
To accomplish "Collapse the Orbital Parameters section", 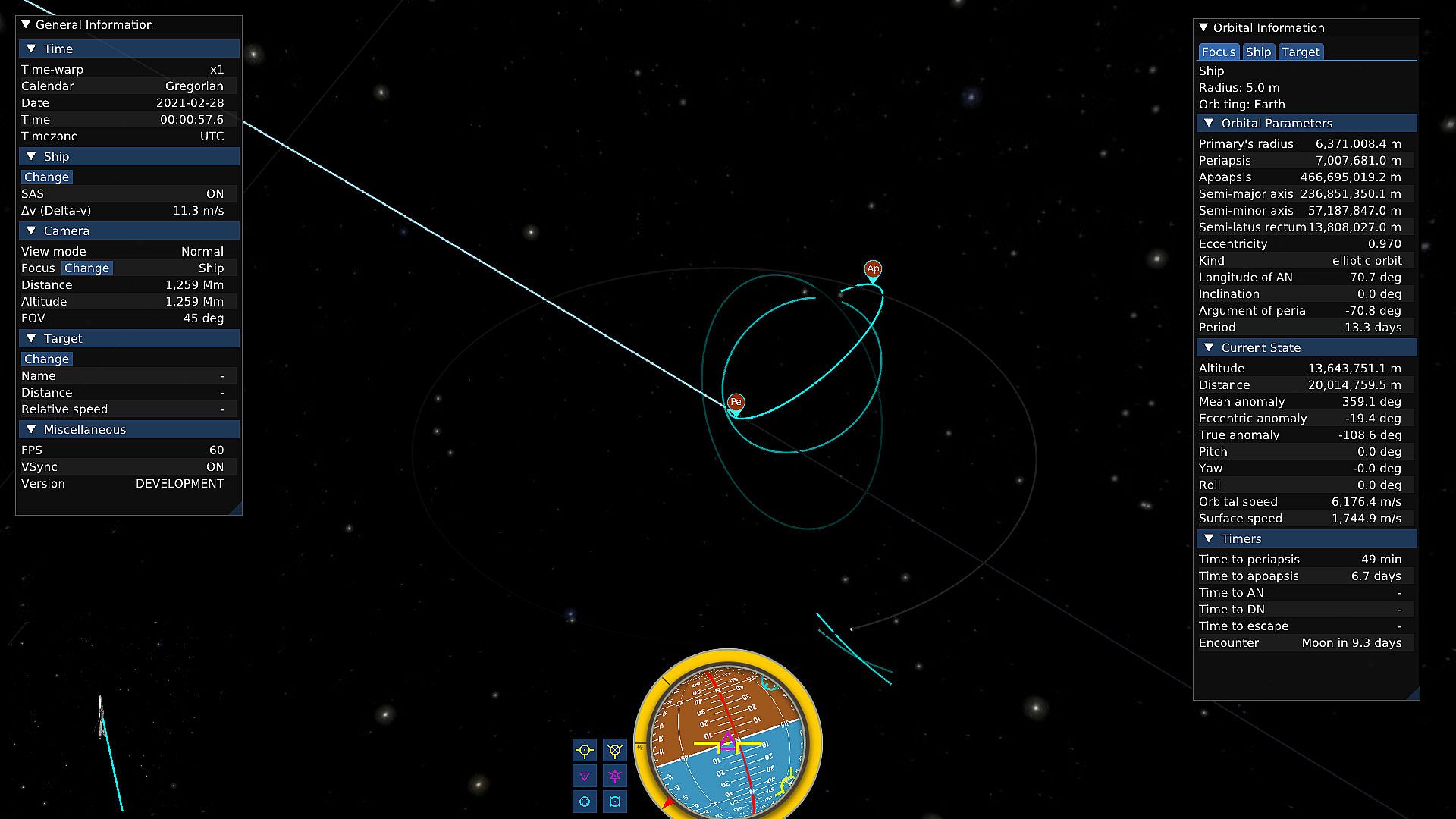I will tap(1209, 123).
